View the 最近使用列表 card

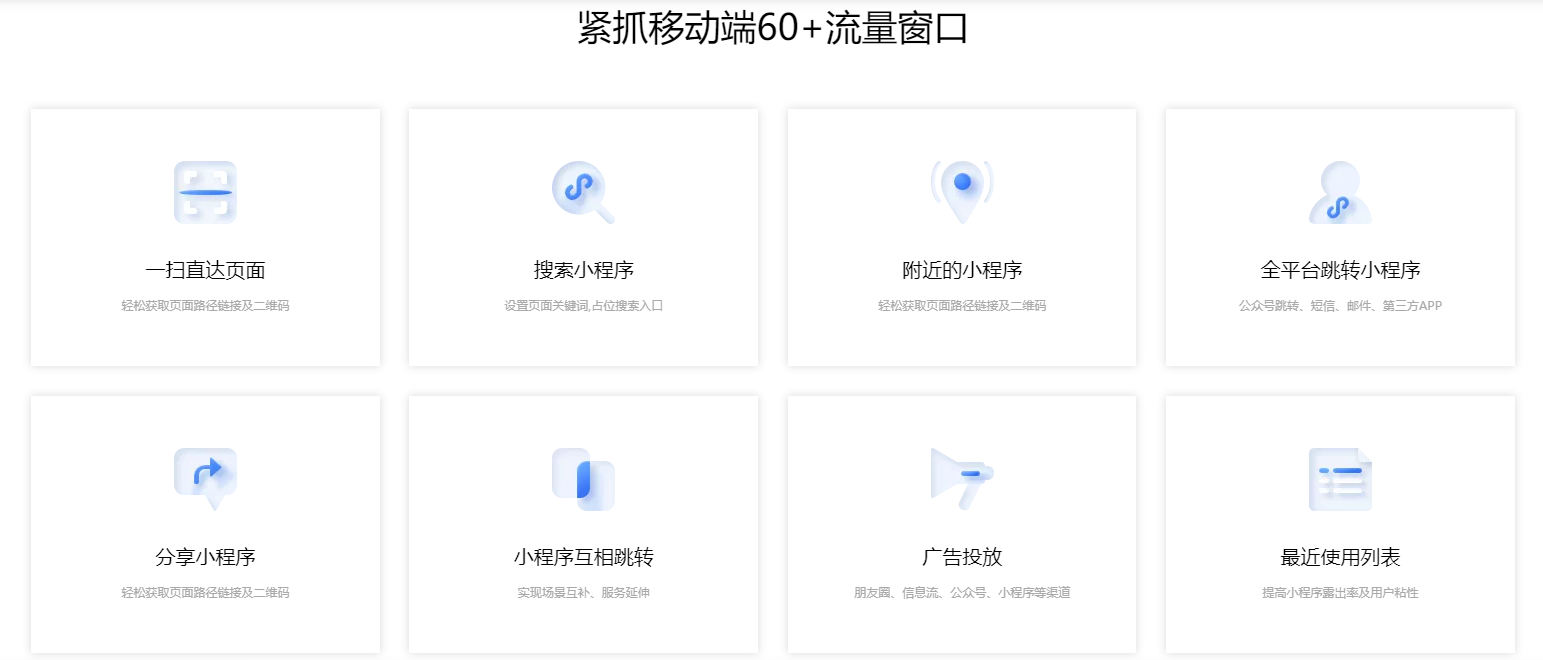pos(1340,525)
